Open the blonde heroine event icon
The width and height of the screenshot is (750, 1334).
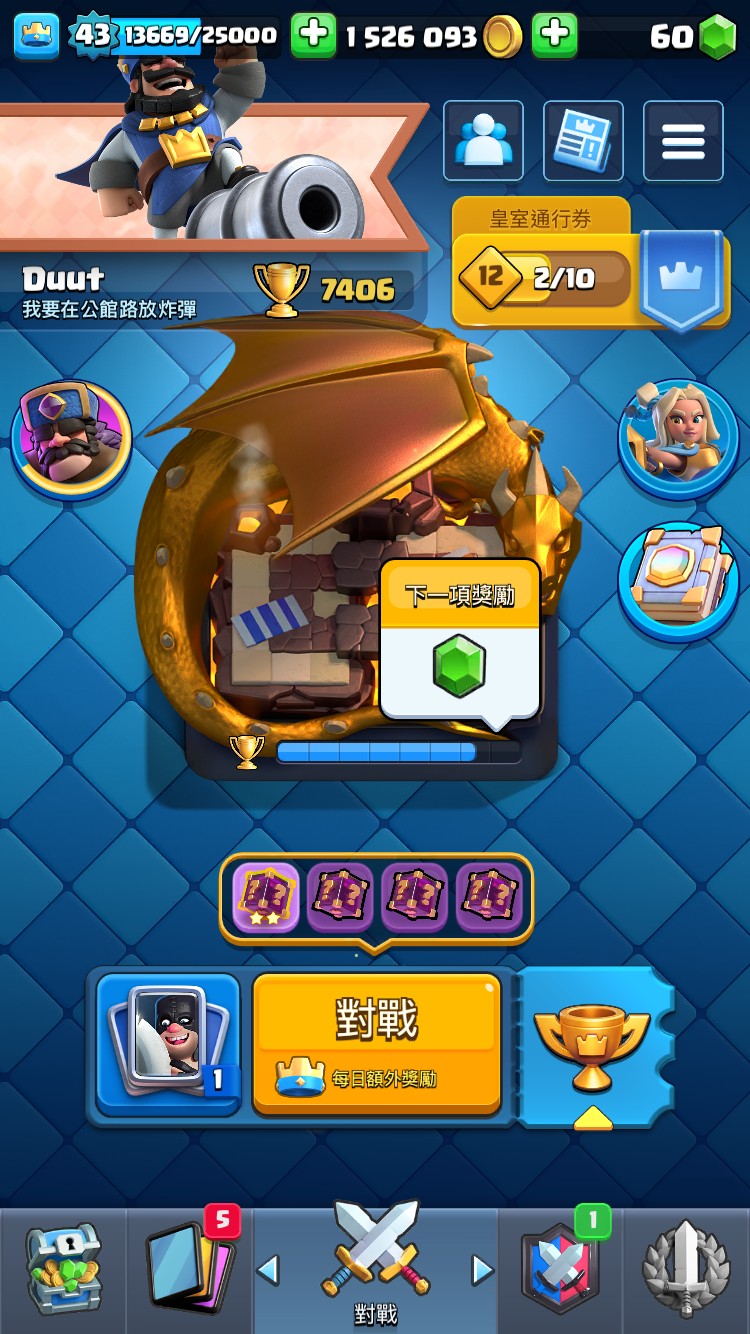point(678,438)
